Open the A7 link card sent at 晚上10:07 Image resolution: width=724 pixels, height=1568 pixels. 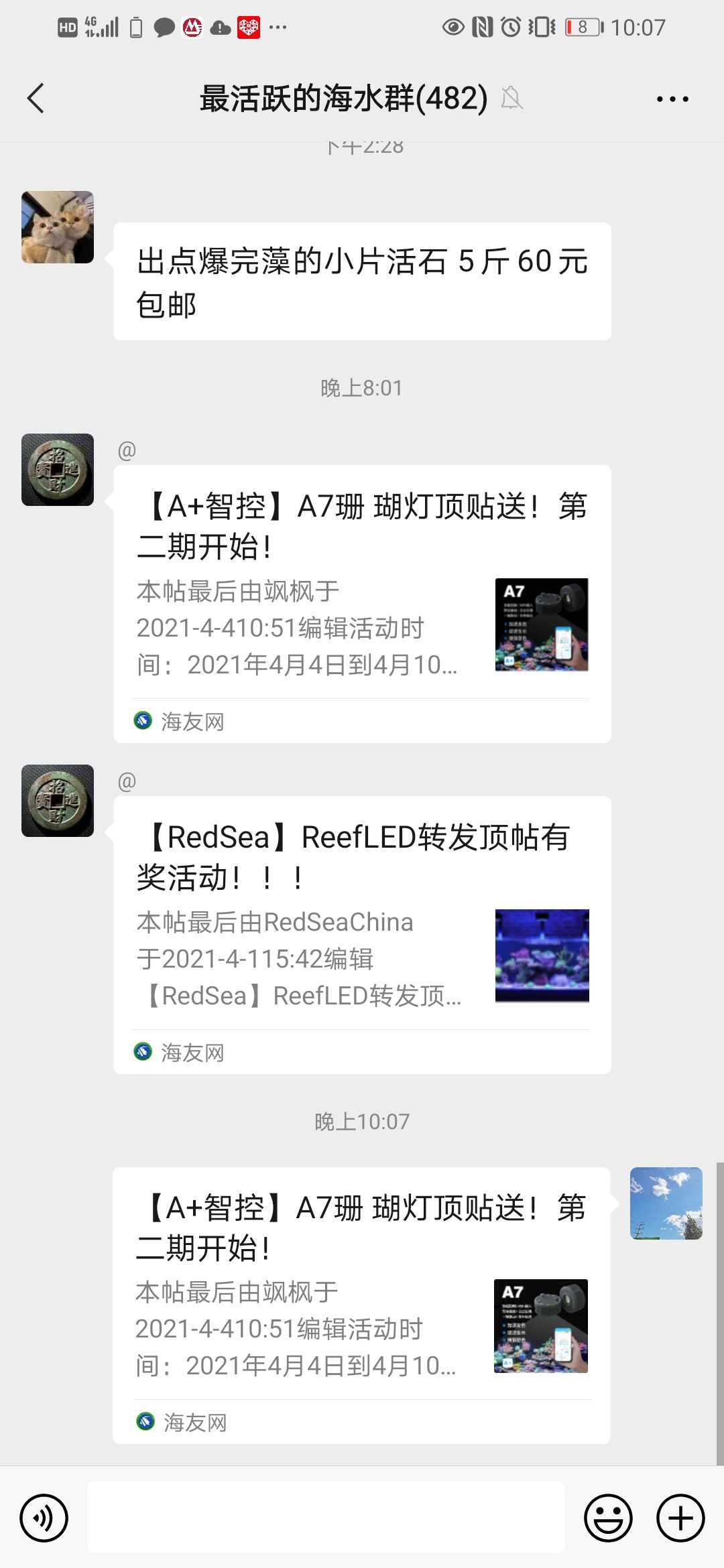tap(361, 1305)
